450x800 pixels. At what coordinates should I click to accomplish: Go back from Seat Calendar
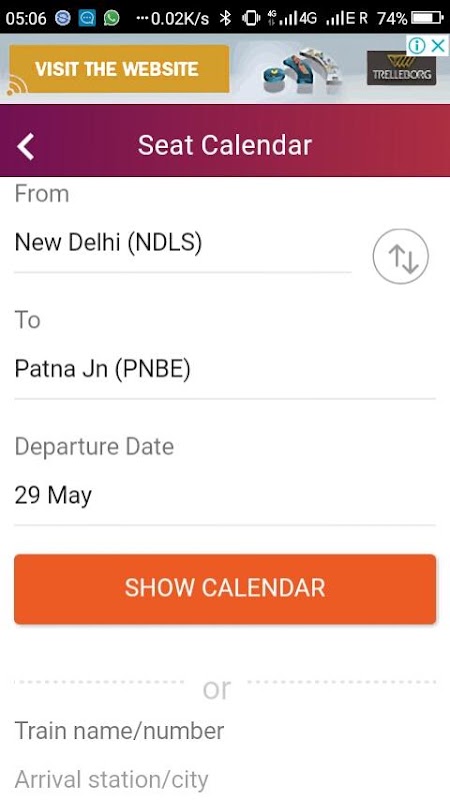click(26, 146)
